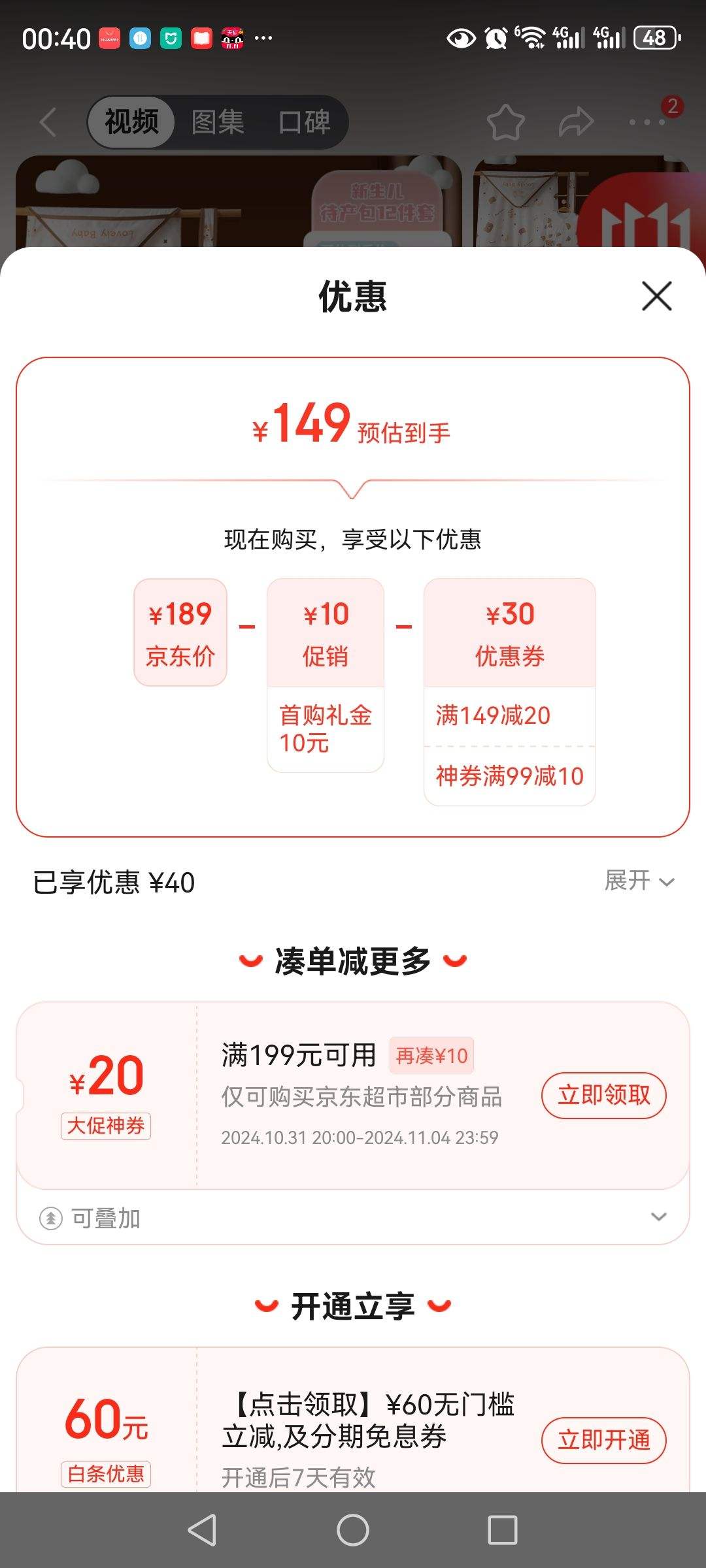Switch to the 口碑 tab
The height and width of the screenshot is (1568, 706).
pos(304,122)
